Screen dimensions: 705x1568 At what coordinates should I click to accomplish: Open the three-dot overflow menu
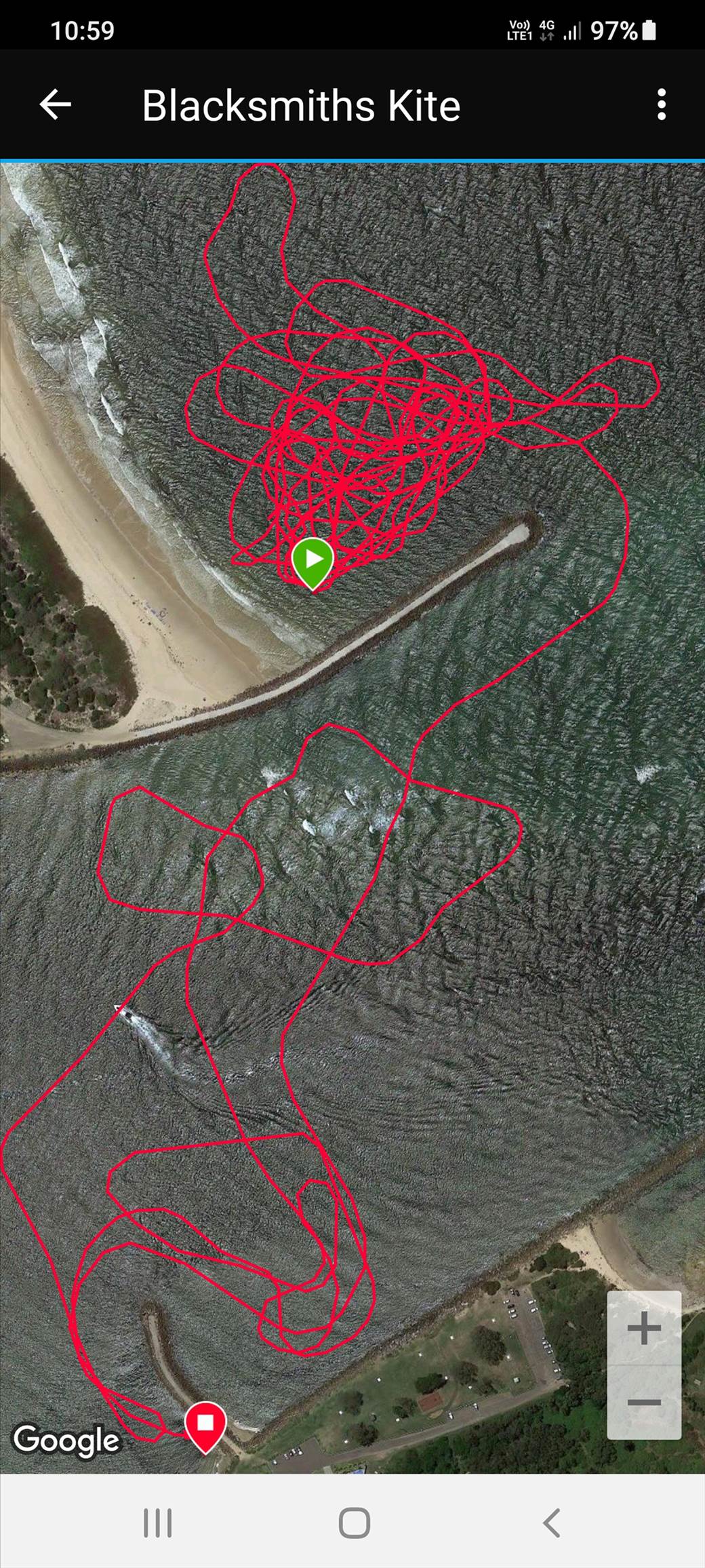click(x=662, y=105)
